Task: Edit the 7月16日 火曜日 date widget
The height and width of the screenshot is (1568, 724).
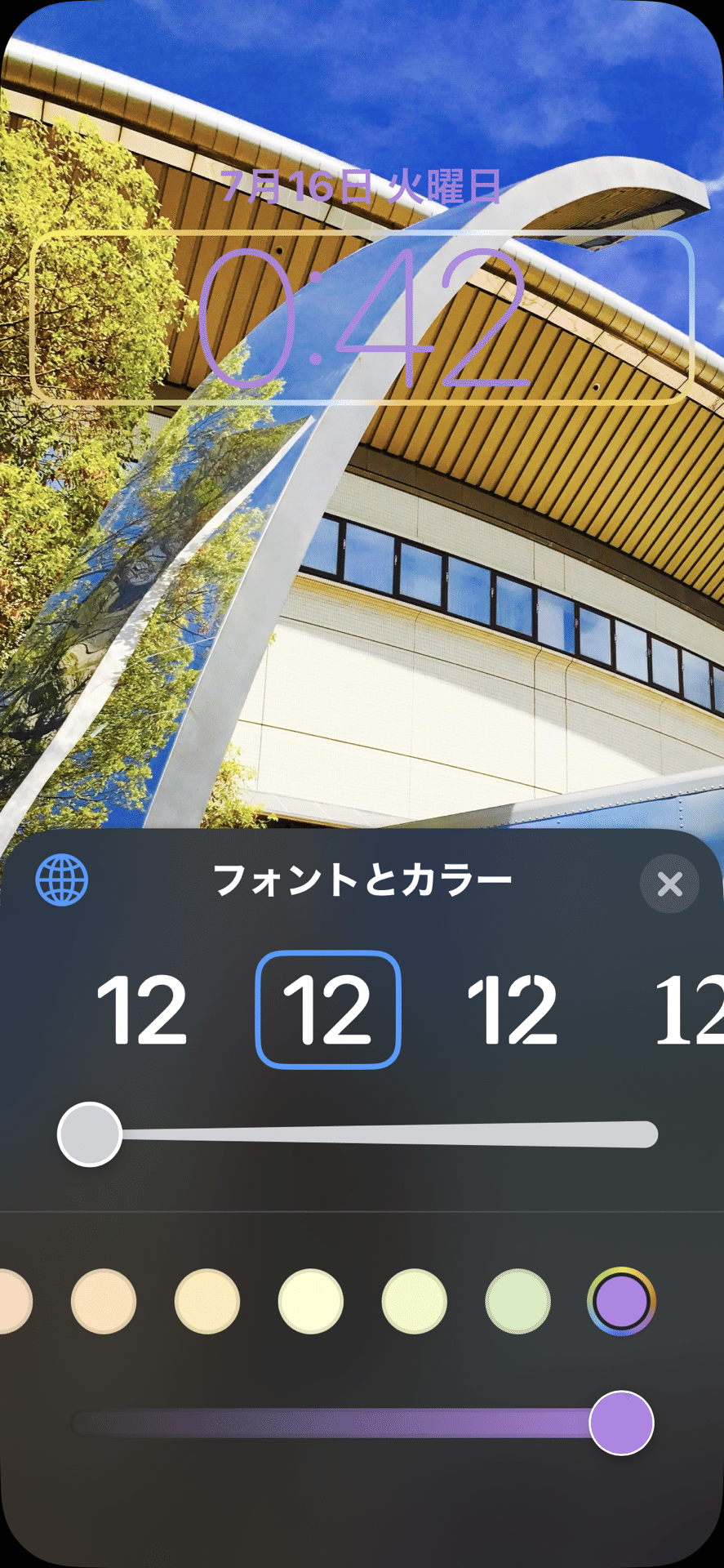Action: pyautogui.click(x=362, y=187)
